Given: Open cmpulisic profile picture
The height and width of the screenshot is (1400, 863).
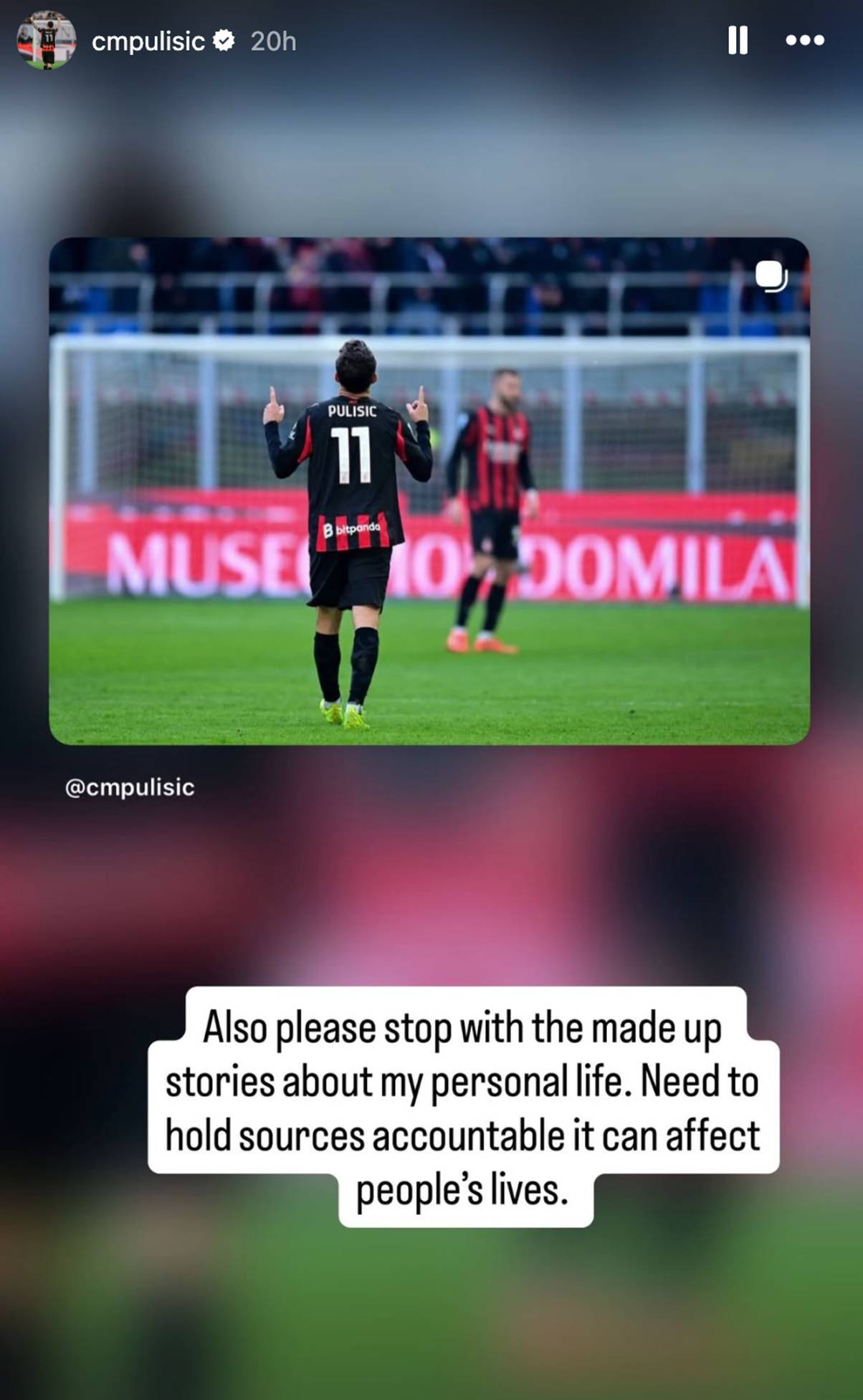Looking at the screenshot, I should 47,41.
